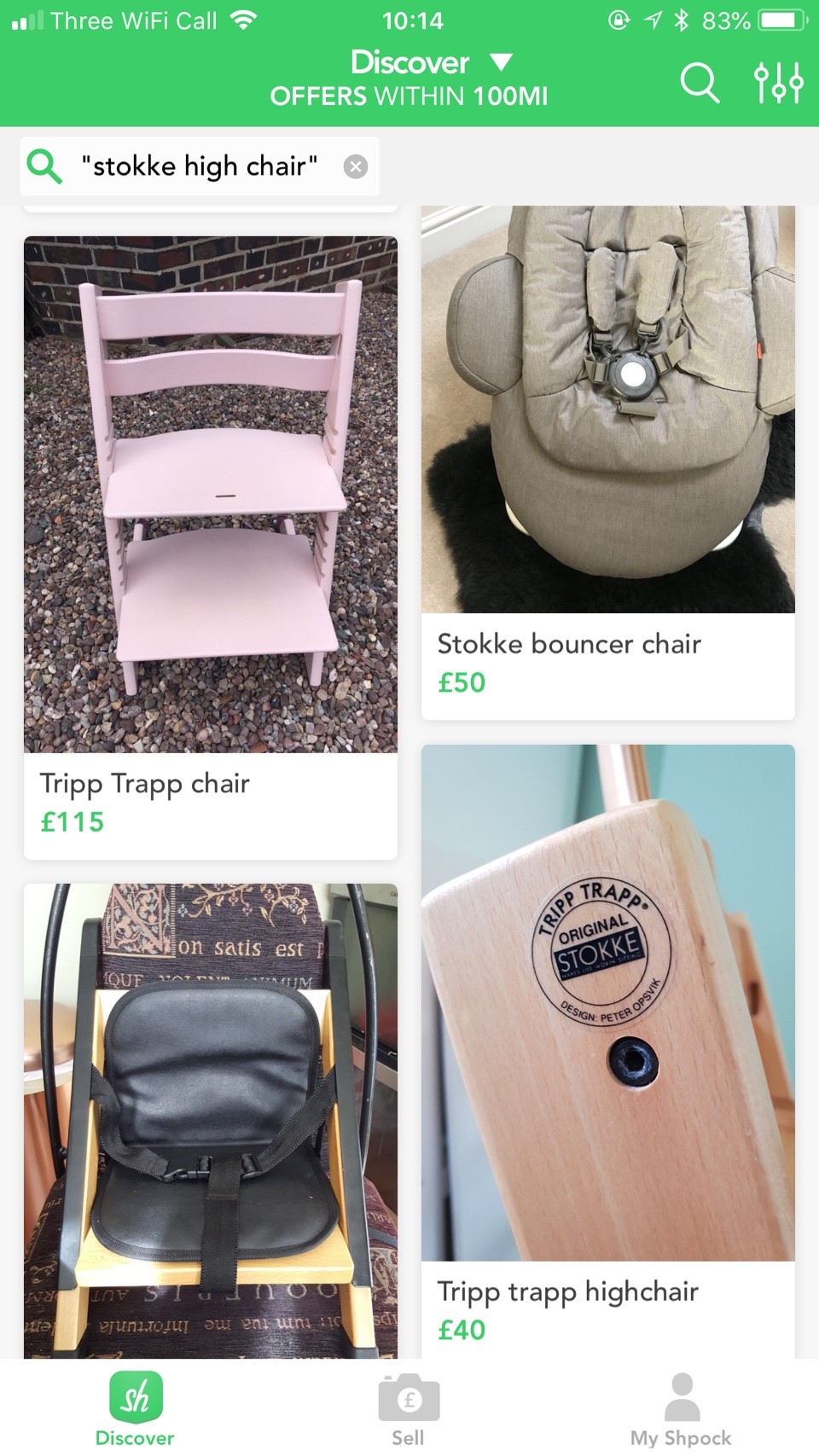The image size is (819, 1456).
Task: Clear the "stokke high chair" search query
Action: [356, 166]
